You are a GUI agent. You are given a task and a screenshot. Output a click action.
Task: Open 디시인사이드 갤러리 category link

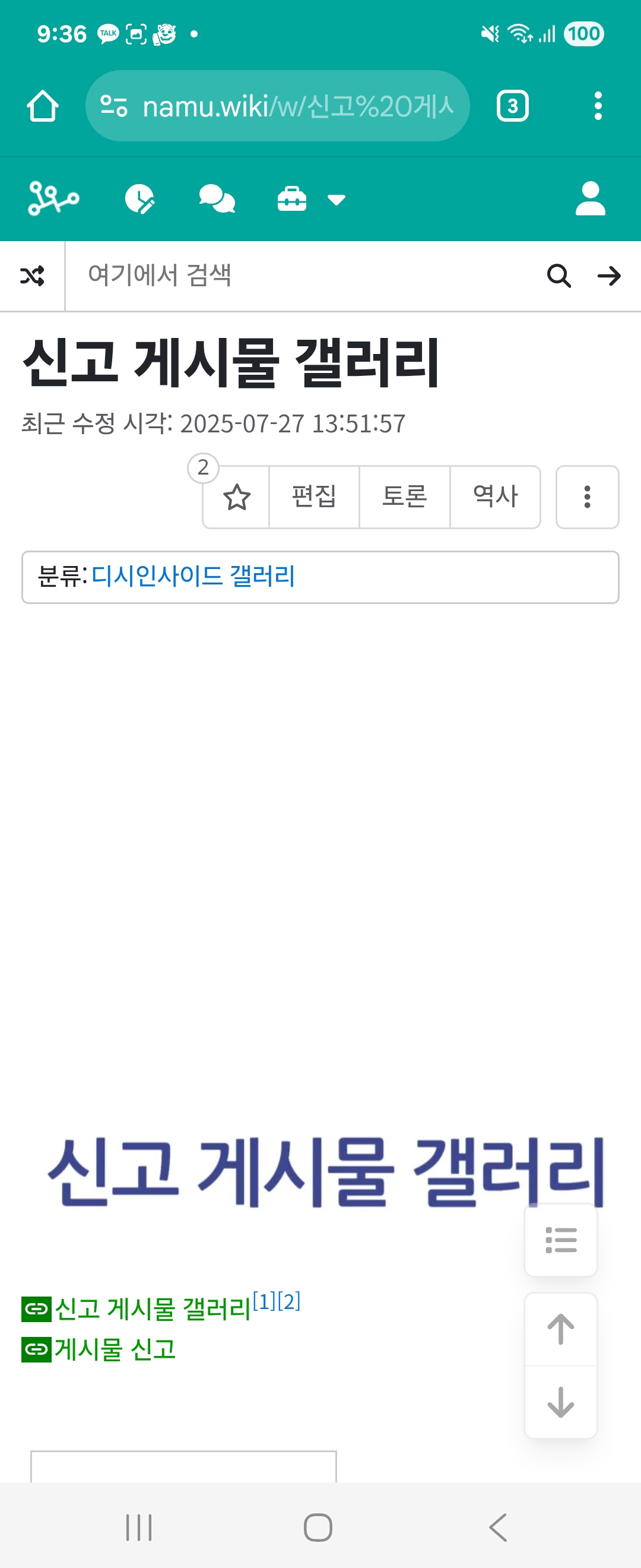pos(193,576)
